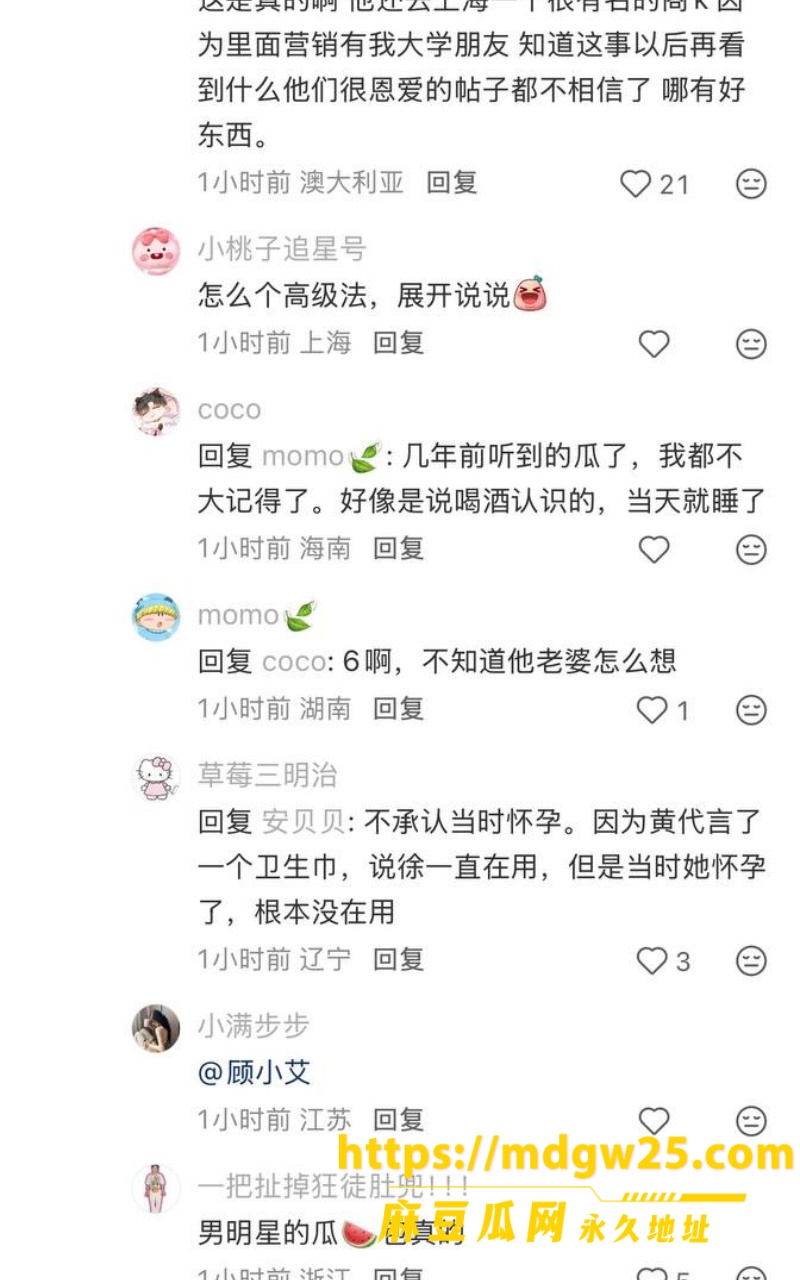Dislike 小桃子追星号's comment
The height and width of the screenshot is (1280, 800).
[751, 344]
